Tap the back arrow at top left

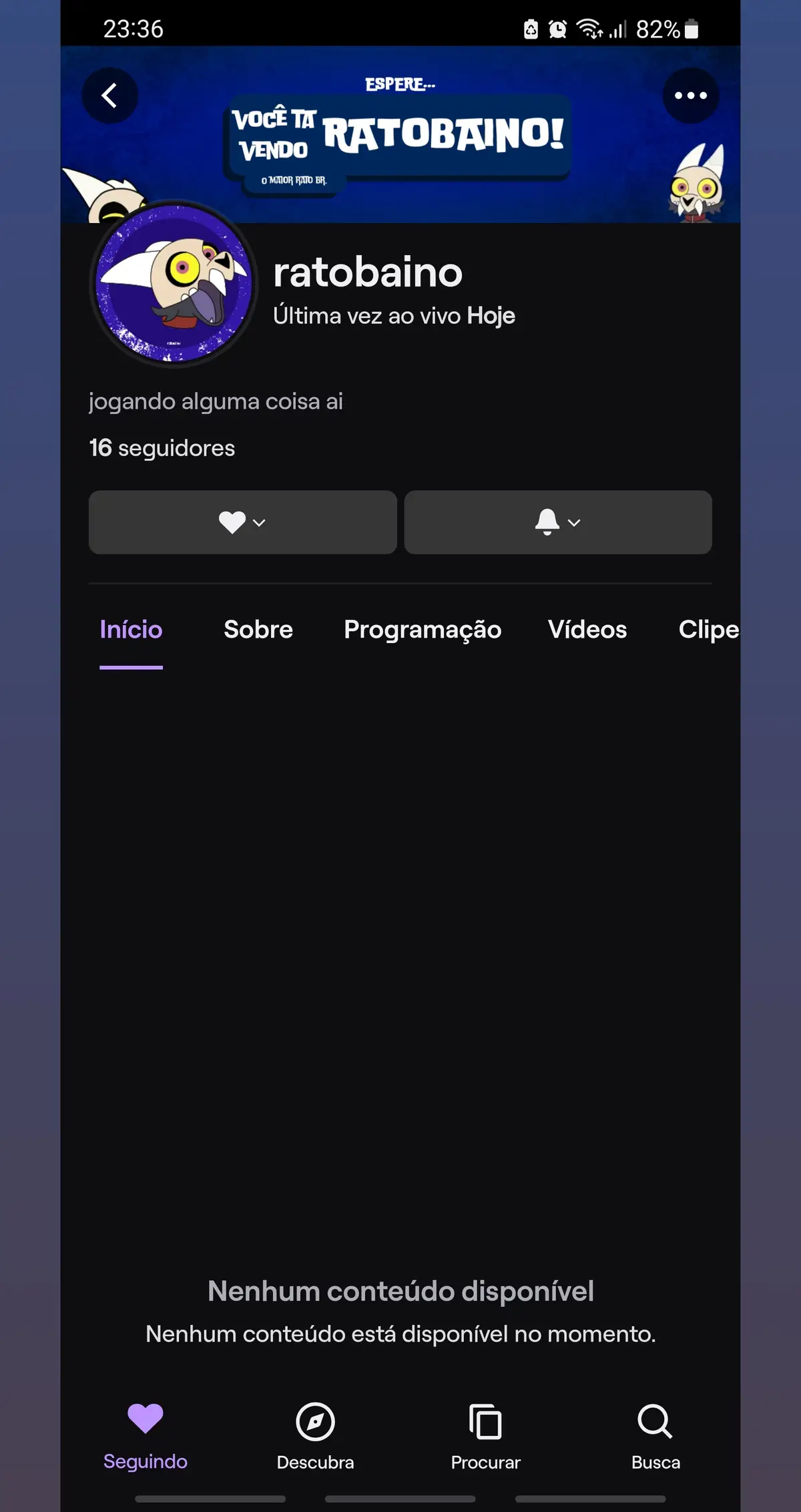pyautogui.click(x=109, y=95)
